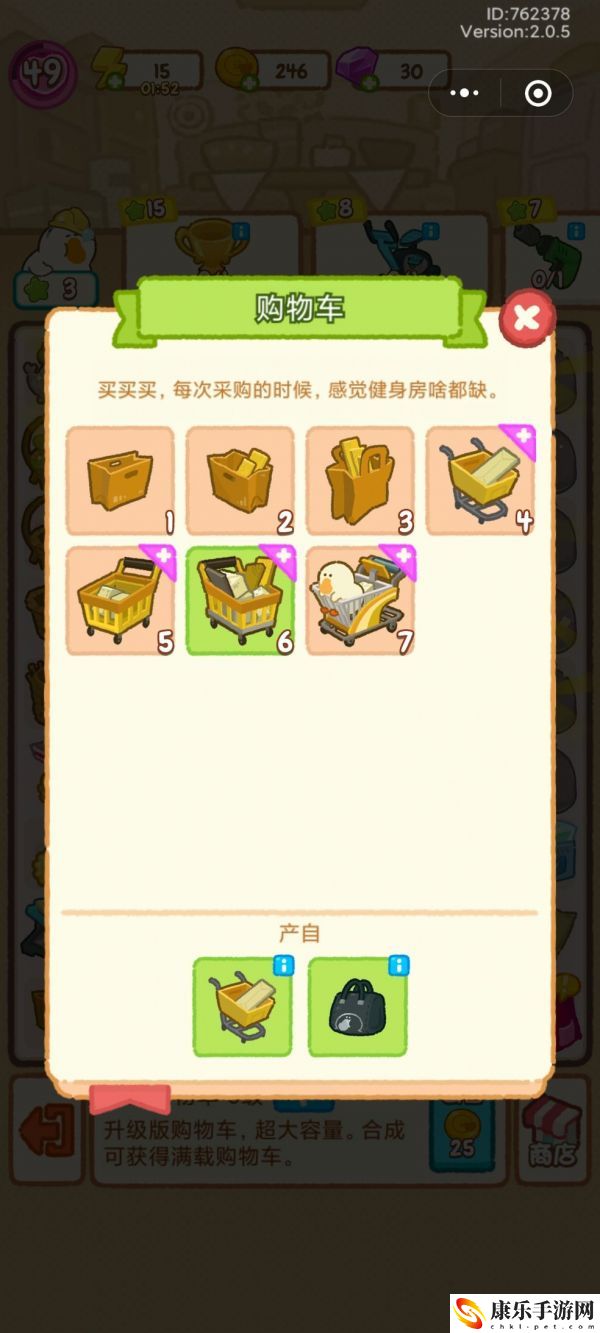Screen dimensions: 600x1333
Task: Select shopping item level 1 paper bag
Action: [x=120, y=481]
